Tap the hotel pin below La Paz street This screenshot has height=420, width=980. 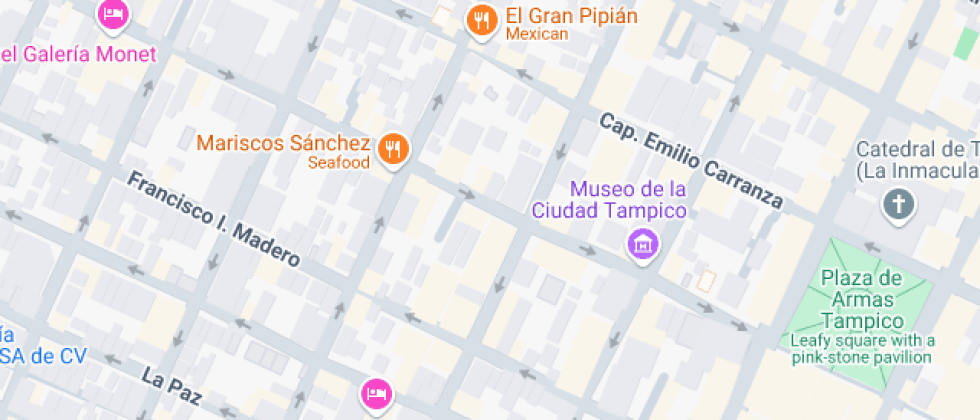click(x=376, y=394)
